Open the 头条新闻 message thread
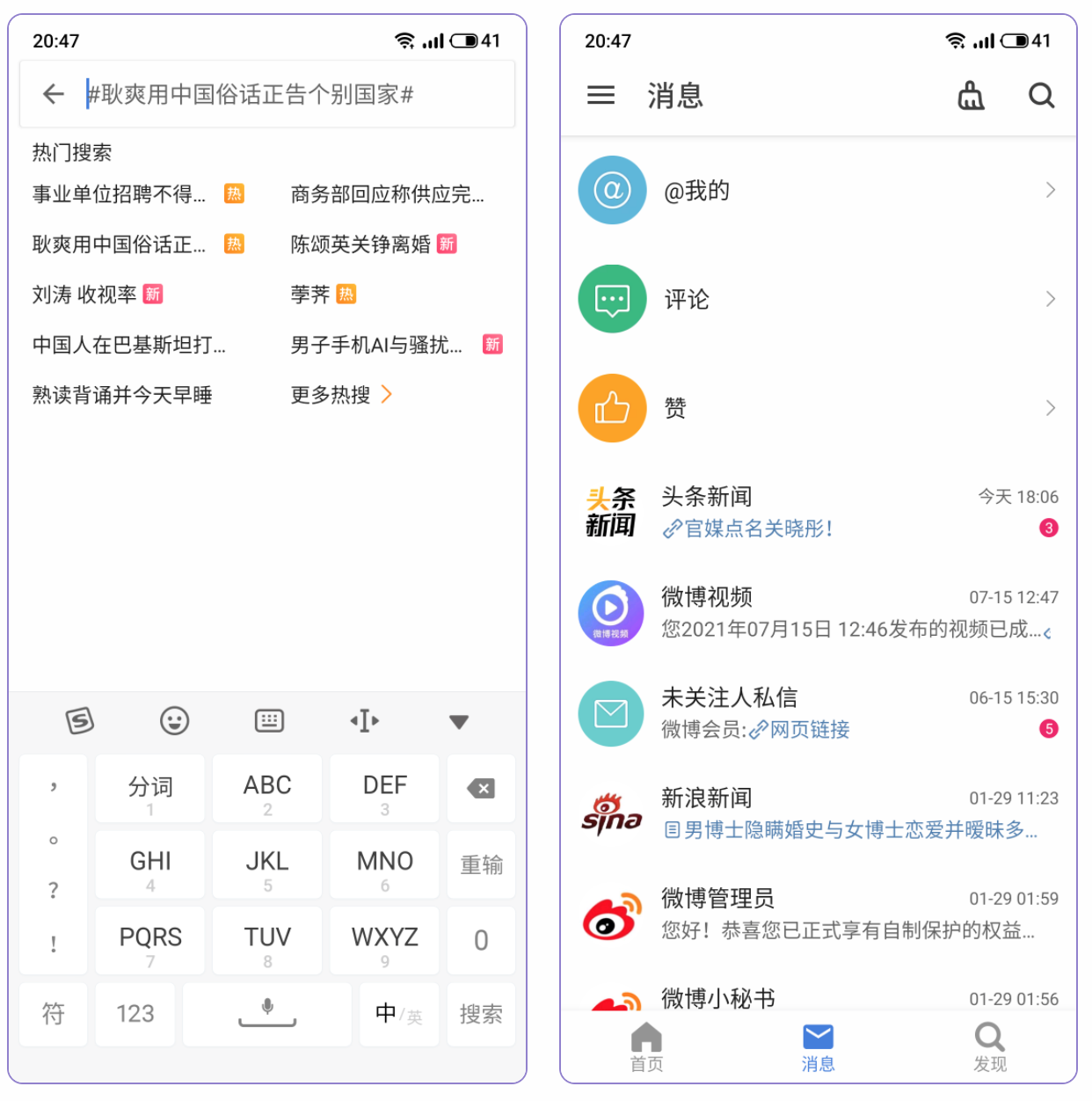This screenshot has height=1101, width=1092. click(818, 512)
